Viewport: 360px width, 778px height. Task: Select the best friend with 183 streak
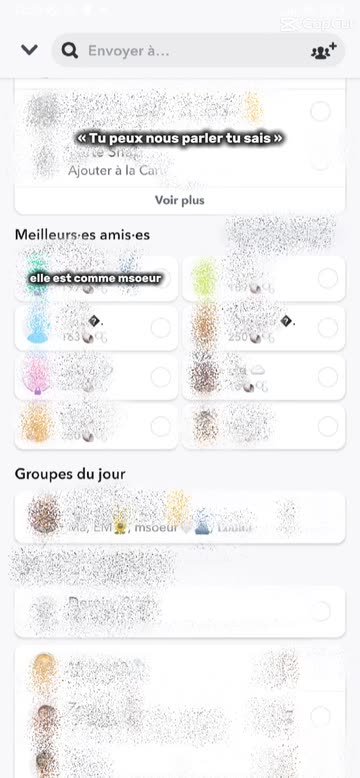tap(96, 328)
